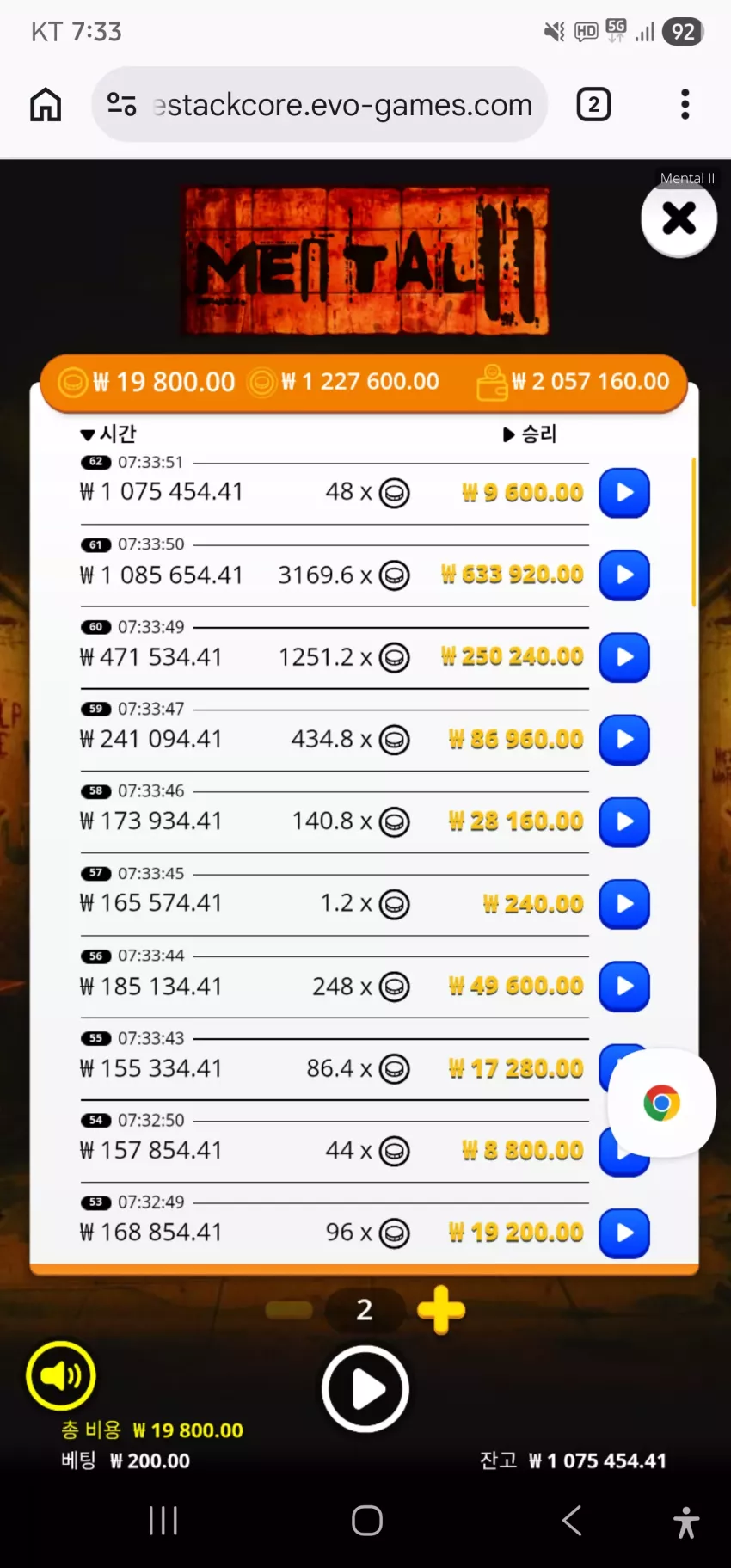This screenshot has height=1568, width=731.
Task: Go back with the system back button
Action: click(572, 1521)
